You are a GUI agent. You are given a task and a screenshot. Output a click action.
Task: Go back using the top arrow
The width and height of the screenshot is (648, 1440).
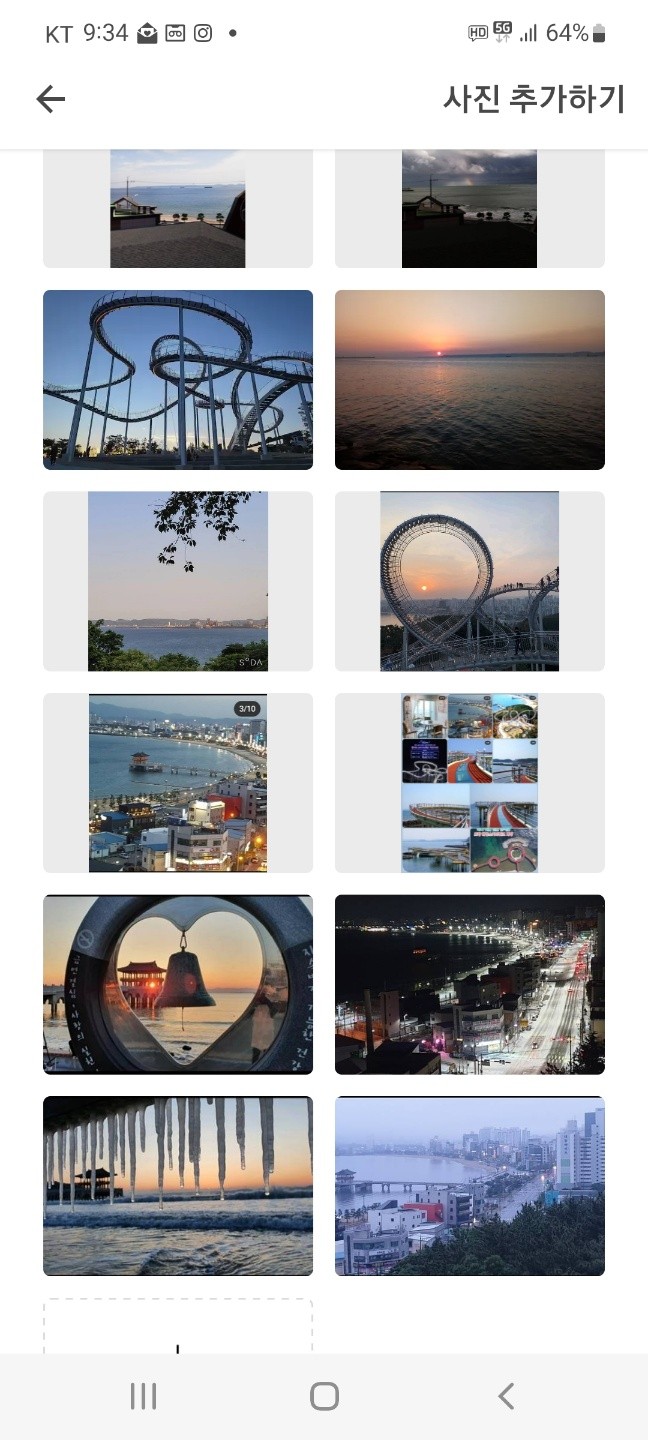50,98
